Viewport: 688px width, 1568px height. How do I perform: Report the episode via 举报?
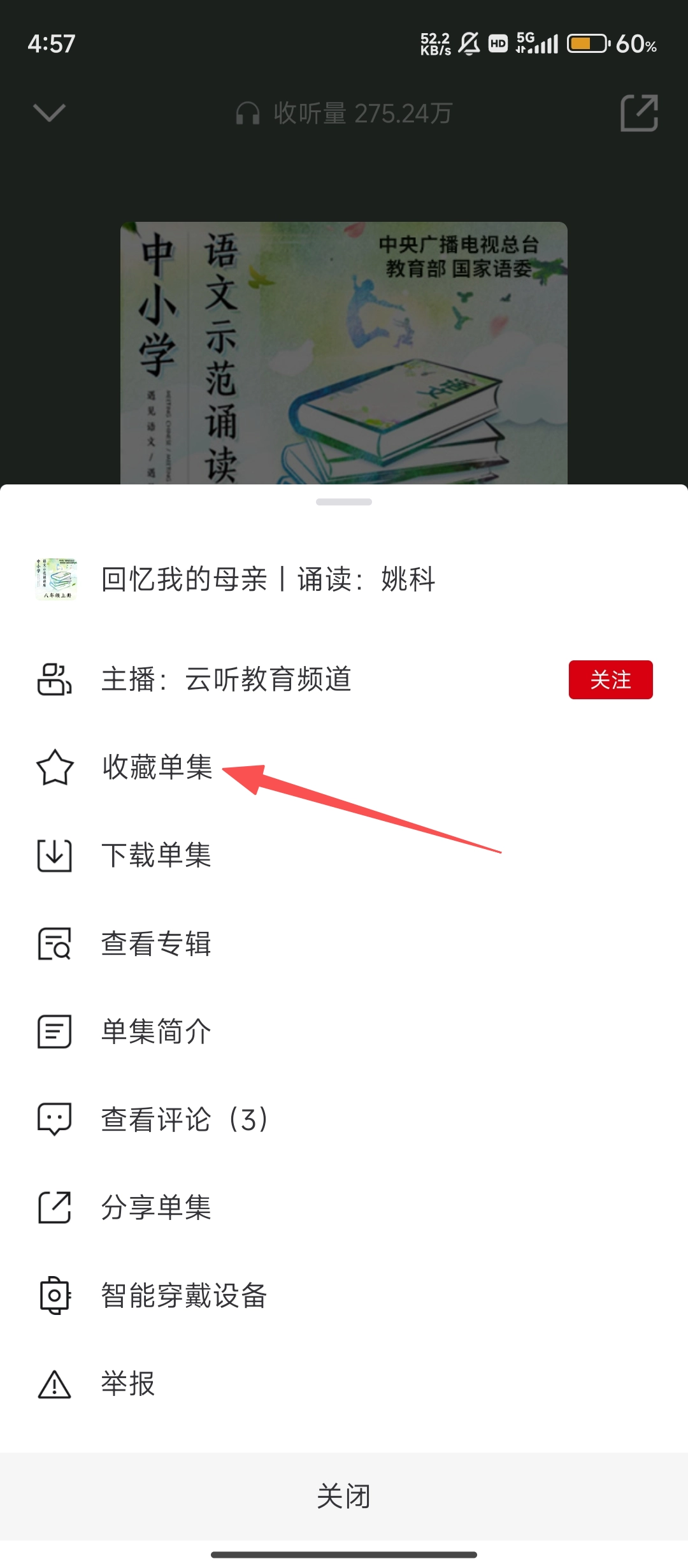pos(127,1384)
